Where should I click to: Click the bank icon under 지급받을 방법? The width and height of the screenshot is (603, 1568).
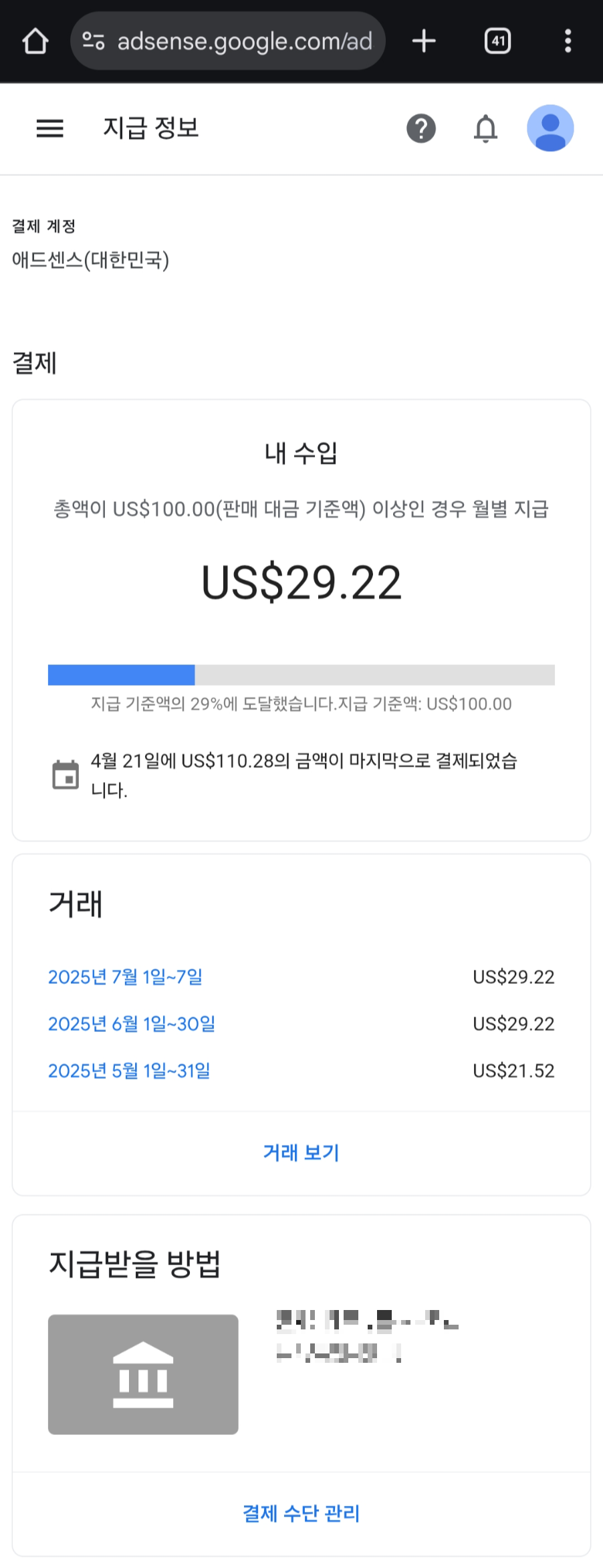pos(144,1375)
